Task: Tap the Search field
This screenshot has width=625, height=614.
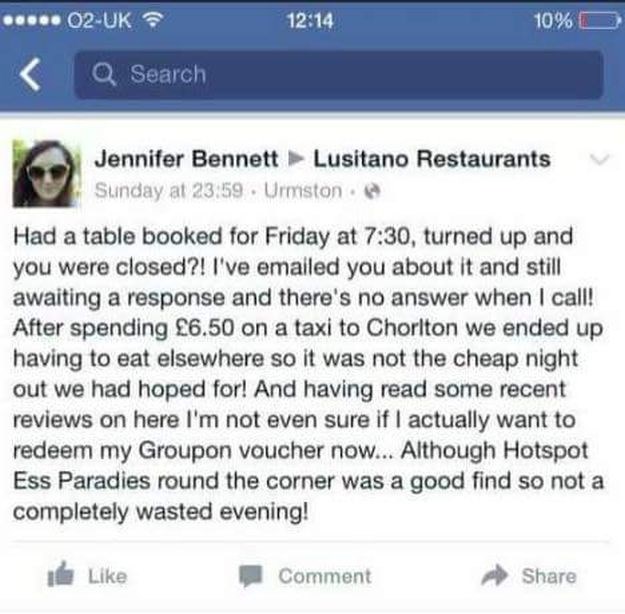Action: pyautogui.click(x=338, y=75)
